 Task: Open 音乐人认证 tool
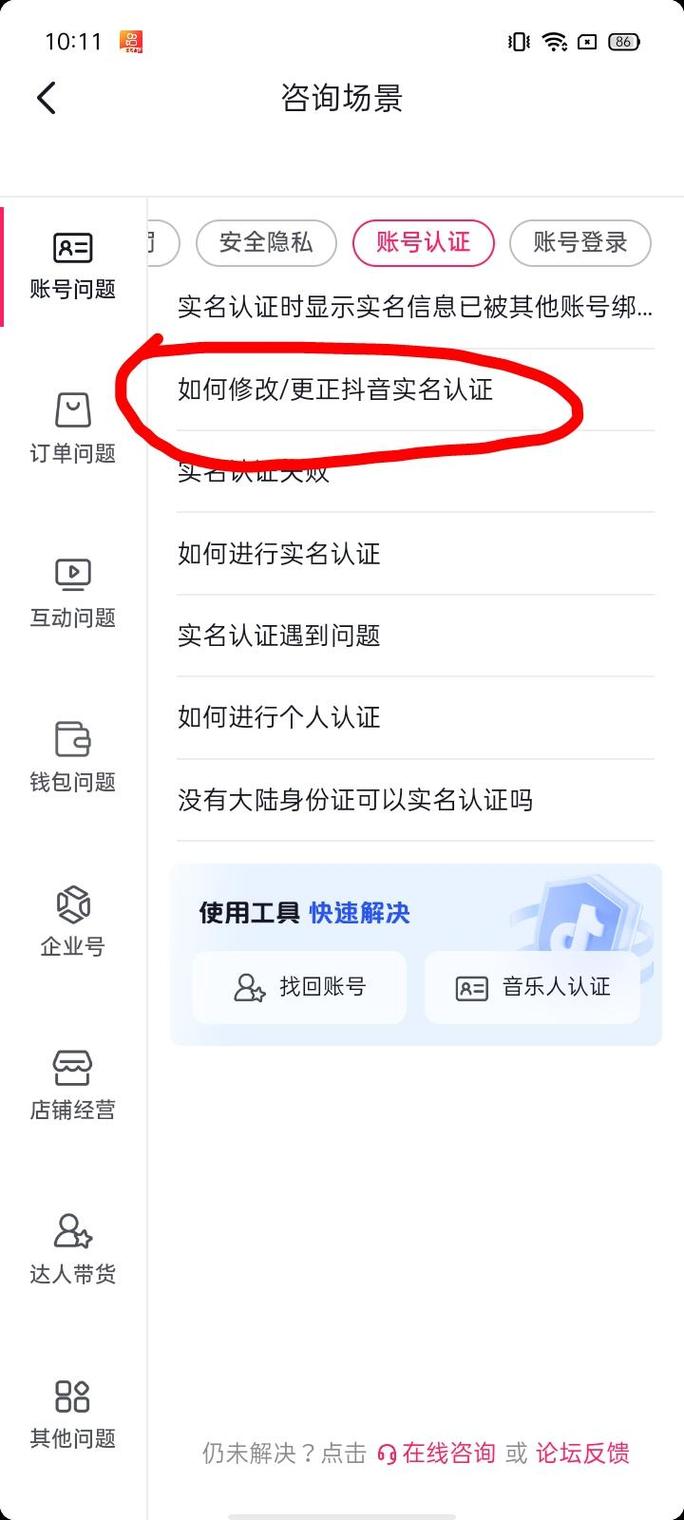[x=532, y=987]
